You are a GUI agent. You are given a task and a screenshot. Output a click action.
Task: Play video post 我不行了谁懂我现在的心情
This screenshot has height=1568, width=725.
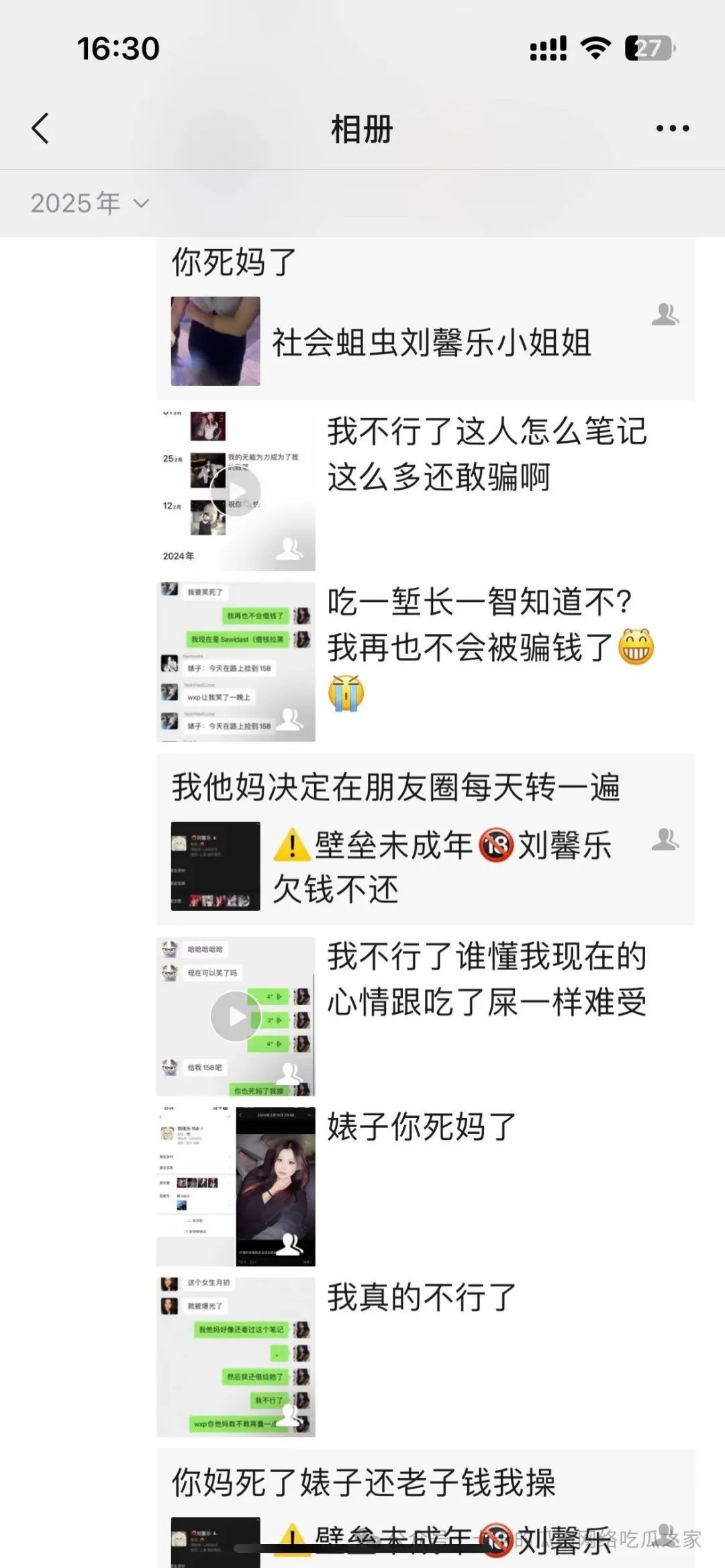point(236,1016)
